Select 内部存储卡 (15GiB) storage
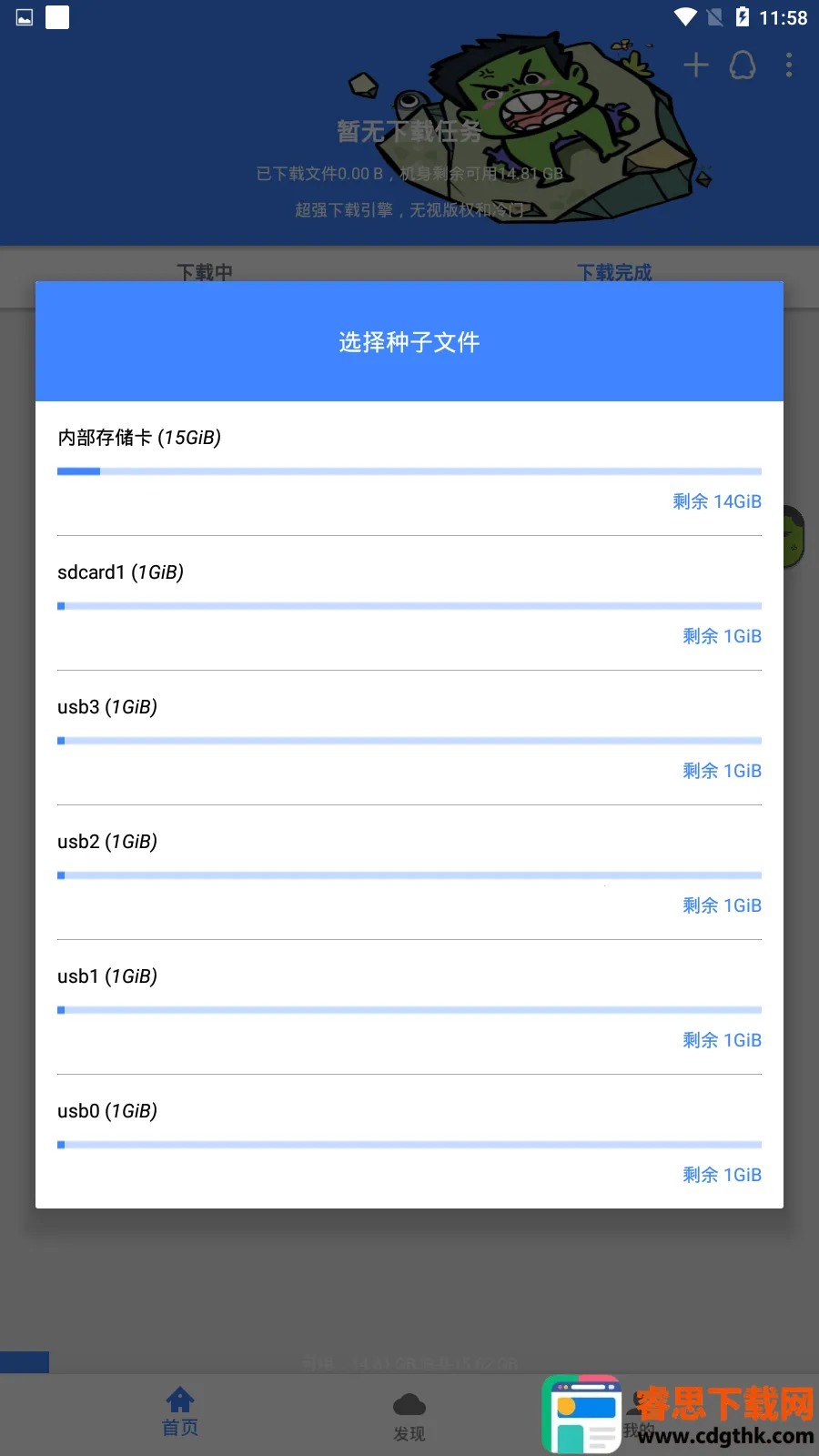The height and width of the screenshot is (1456, 819). pyautogui.click(x=409, y=468)
